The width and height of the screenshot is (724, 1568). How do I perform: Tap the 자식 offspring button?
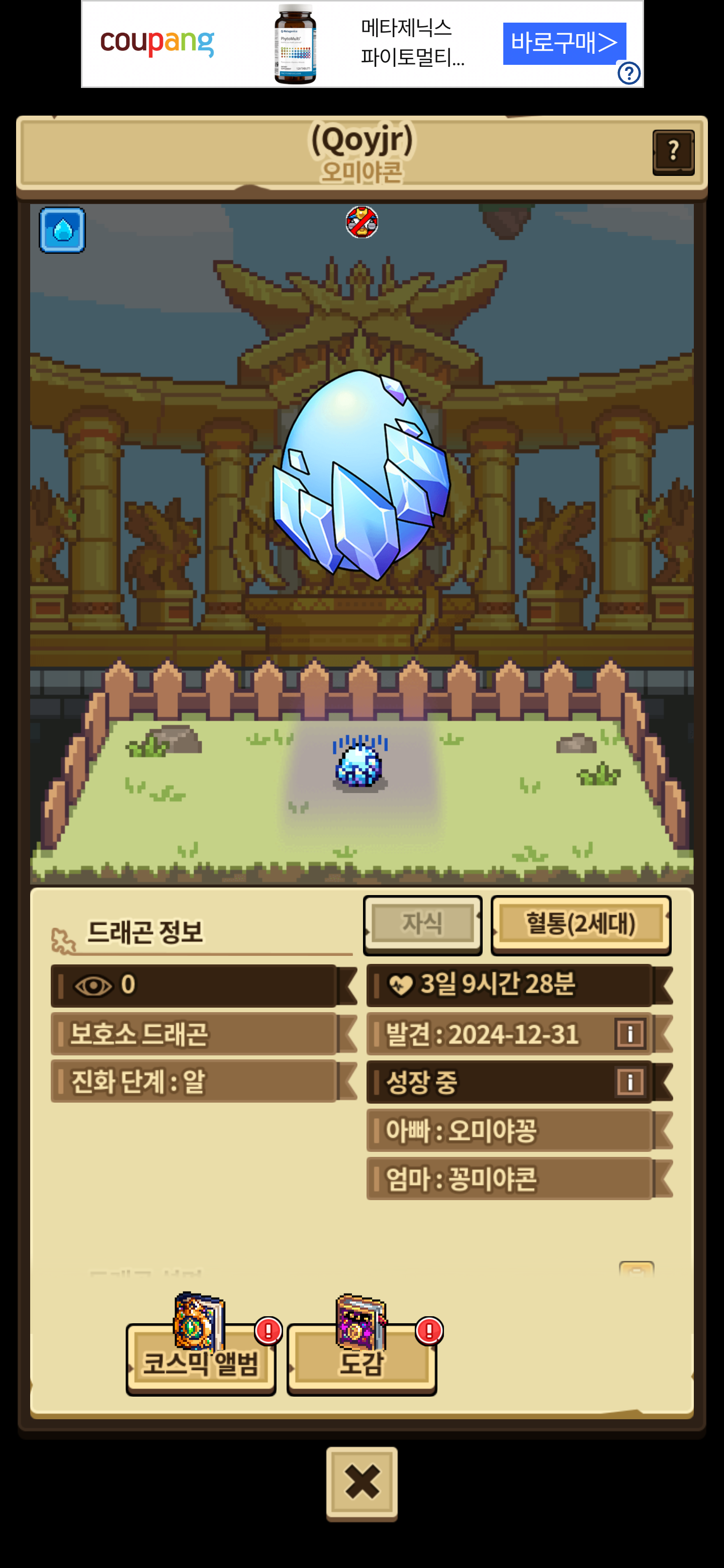tap(423, 924)
